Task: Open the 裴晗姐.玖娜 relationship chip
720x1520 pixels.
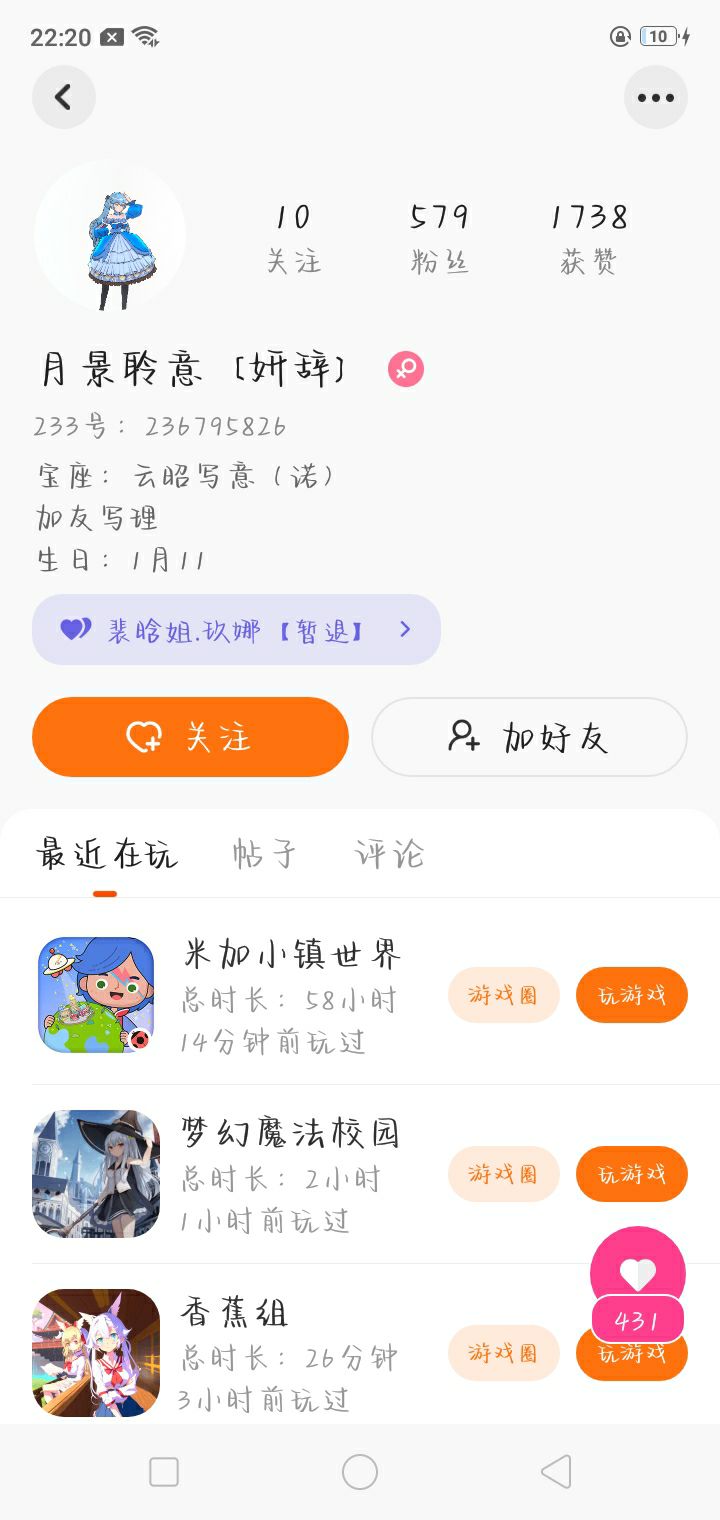Action: click(x=236, y=630)
